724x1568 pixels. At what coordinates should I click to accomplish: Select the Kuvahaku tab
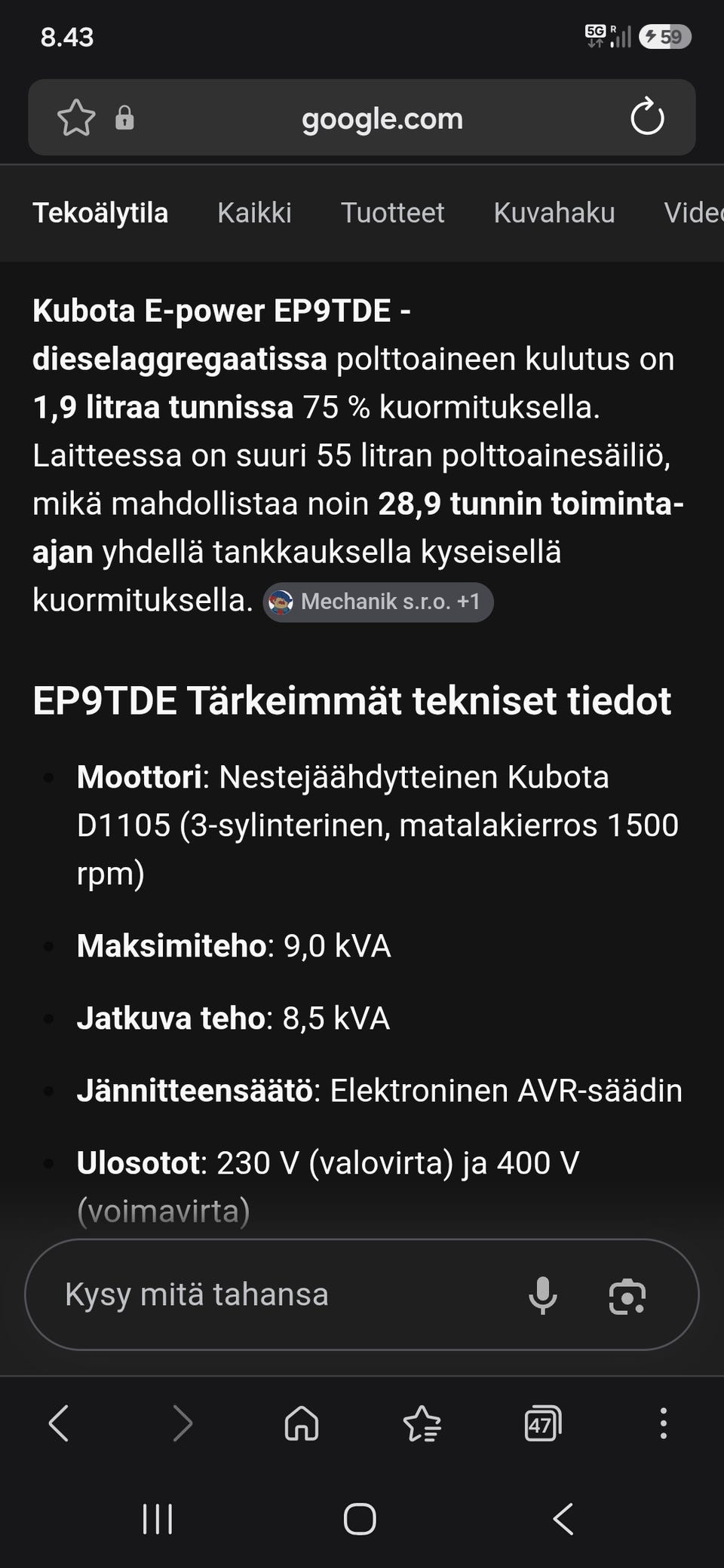click(x=554, y=213)
